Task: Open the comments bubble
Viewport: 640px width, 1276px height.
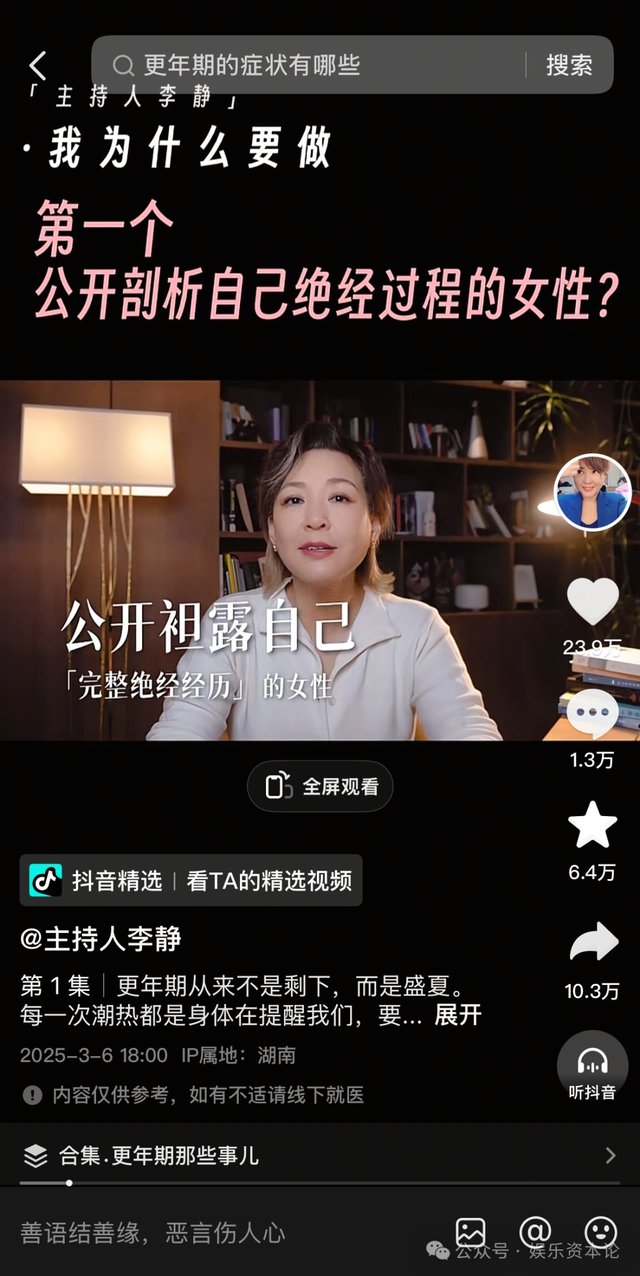Action: (x=593, y=715)
